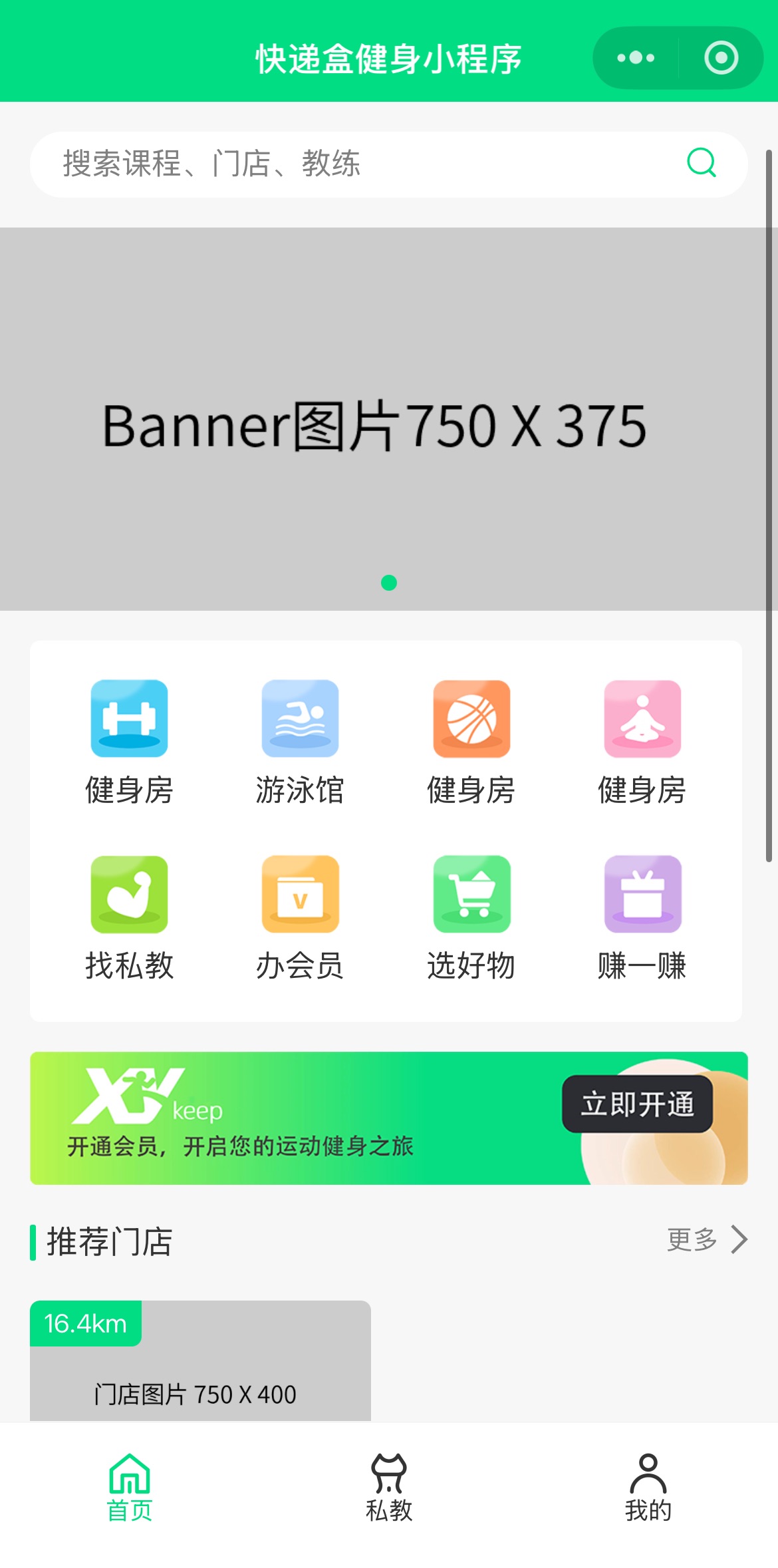This screenshot has height=1568, width=778.
Task: View 更多 recommended stores
Action: pos(706,1239)
